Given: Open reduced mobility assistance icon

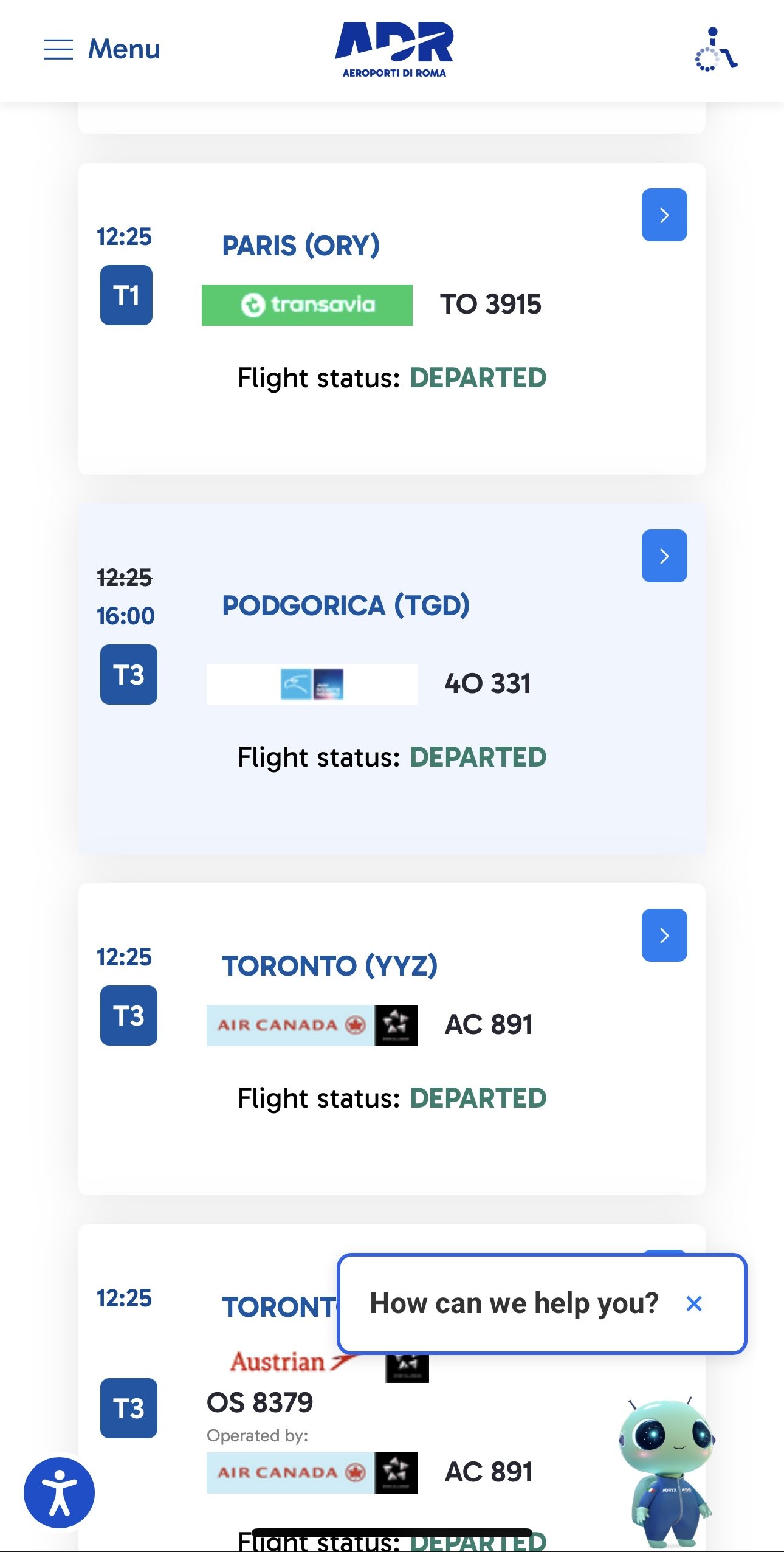Looking at the screenshot, I should 716,49.
